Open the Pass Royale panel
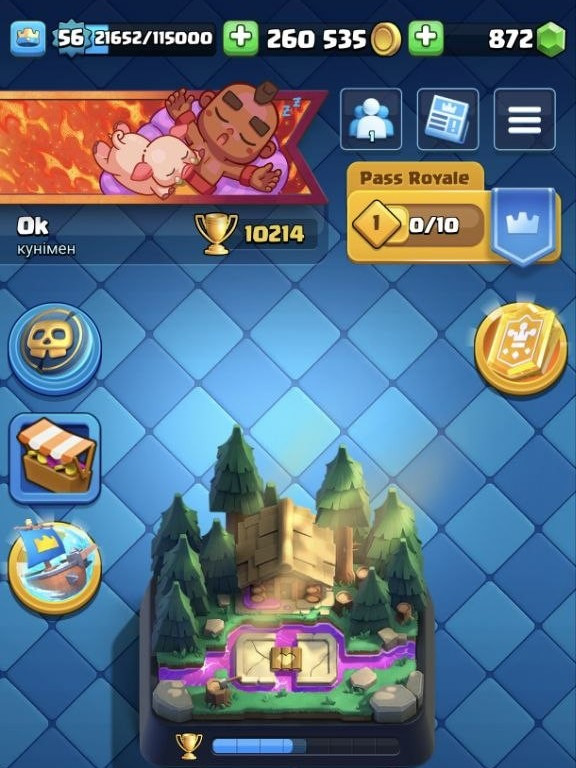576x768 pixels. (x=454, y=213)
